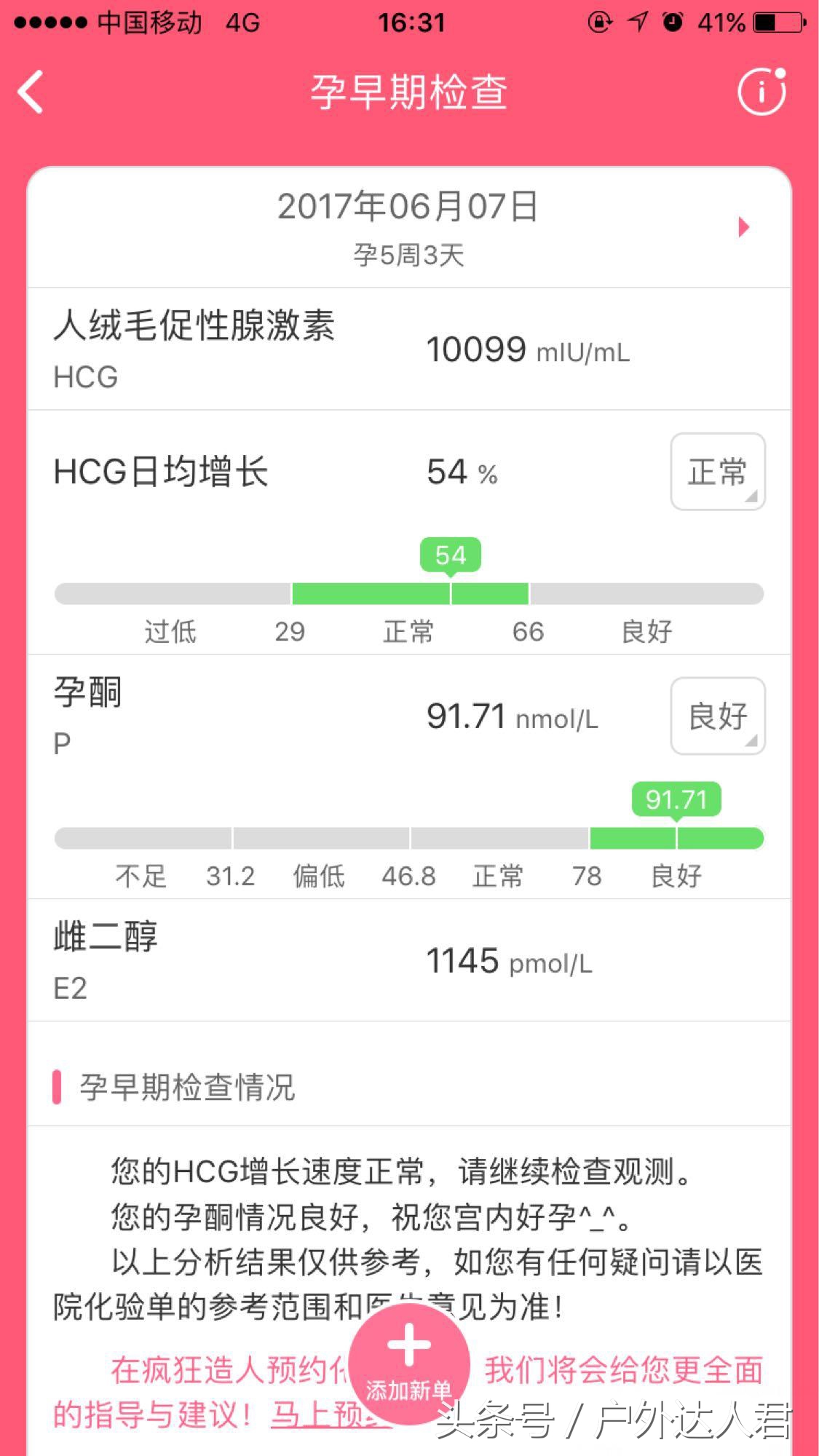Viewport: 819px width, 1456px height.
Task: Tap the 孕5周3天 gestation label
Action: point(409,253)
